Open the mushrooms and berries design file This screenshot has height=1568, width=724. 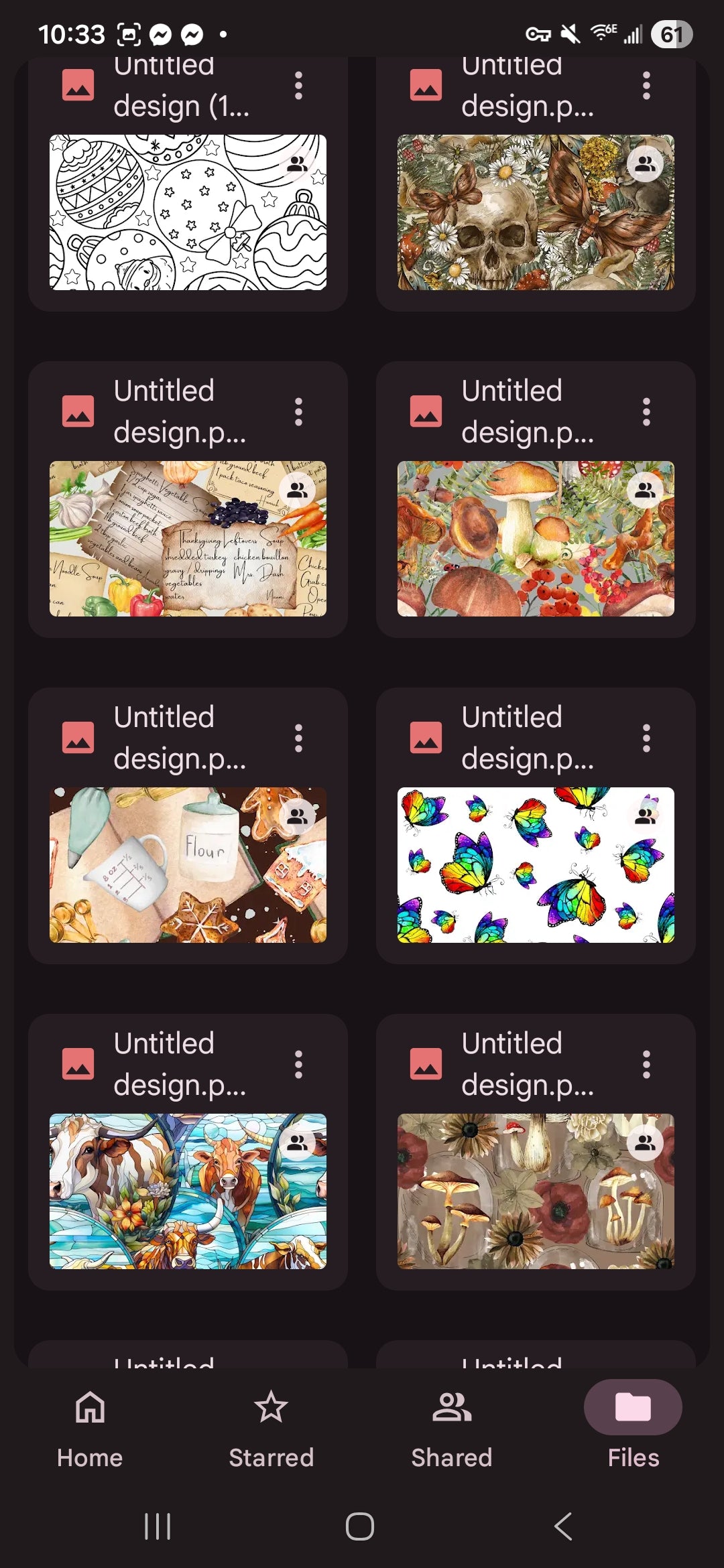point(536,539)
